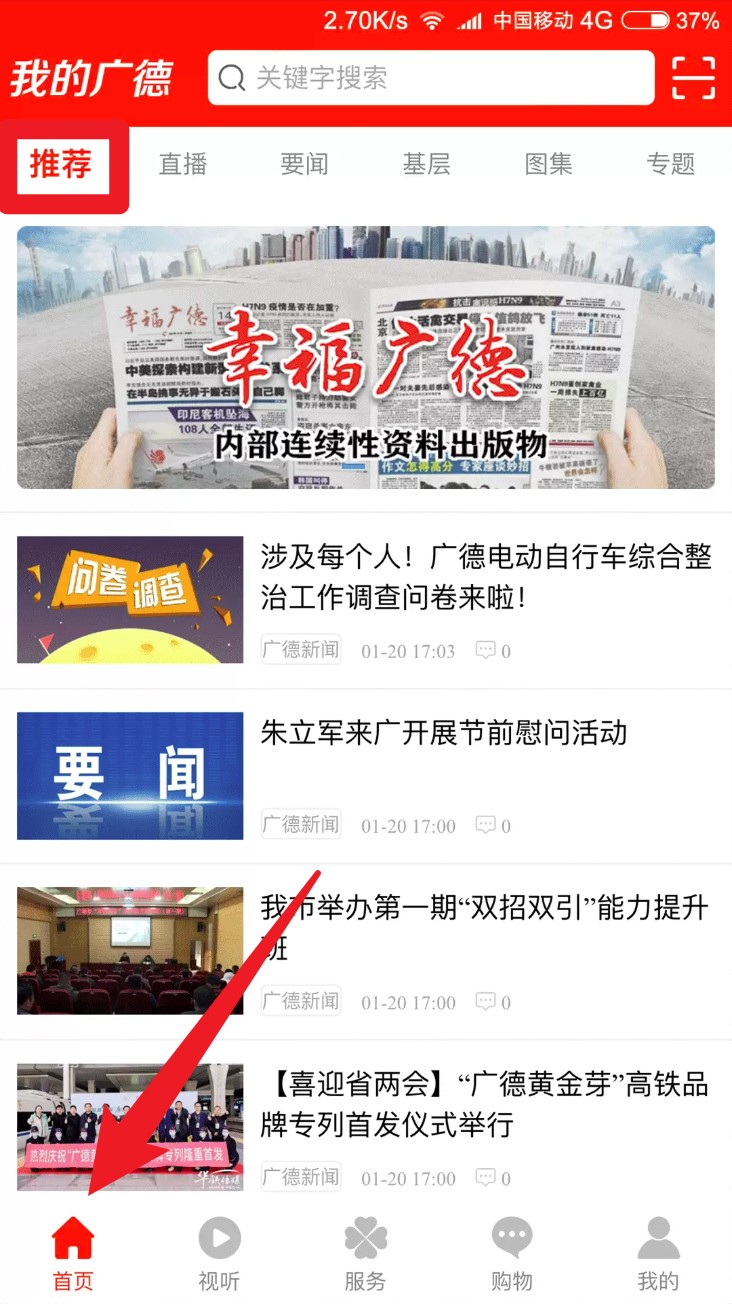Switch to the 要闻 tab
The width and height of the screenshot is (732, 1304).
pyautogui.click(x=304, y=164)
